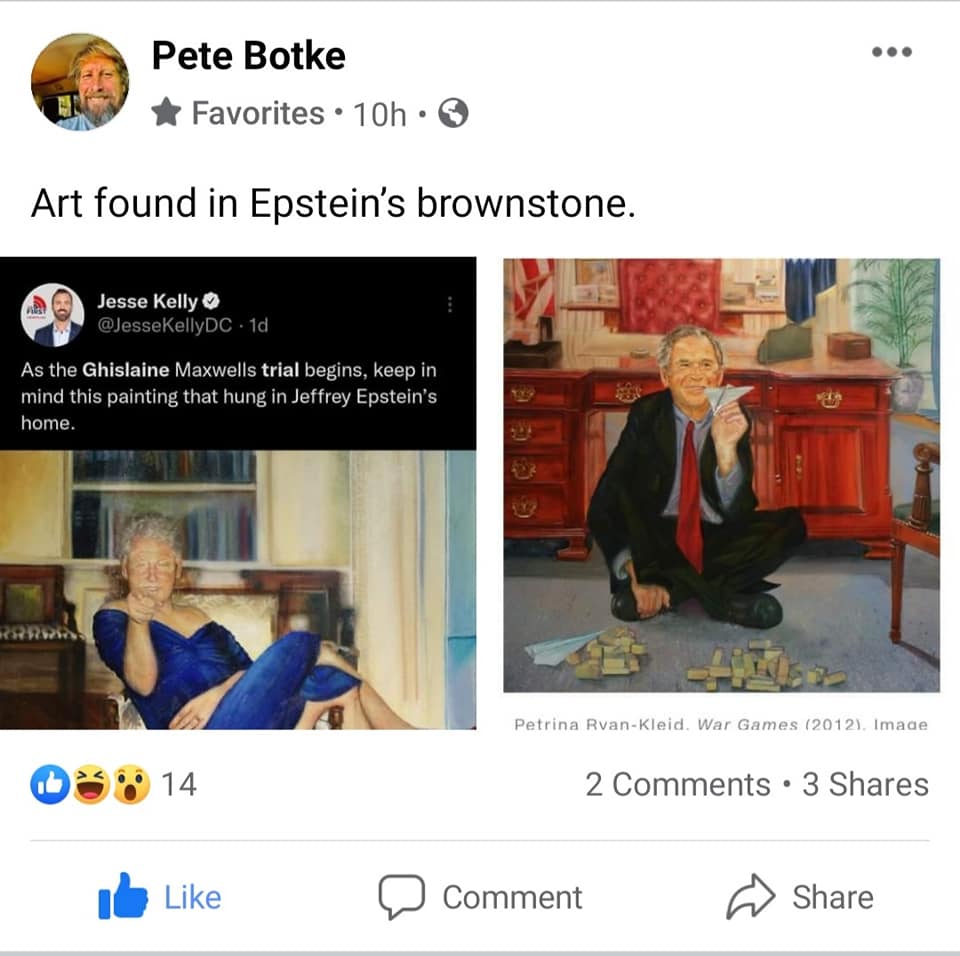The height and width of the screenshot is (956, 960).
Task: Open Pete Botke's profile name link
Action: [248, 56]
